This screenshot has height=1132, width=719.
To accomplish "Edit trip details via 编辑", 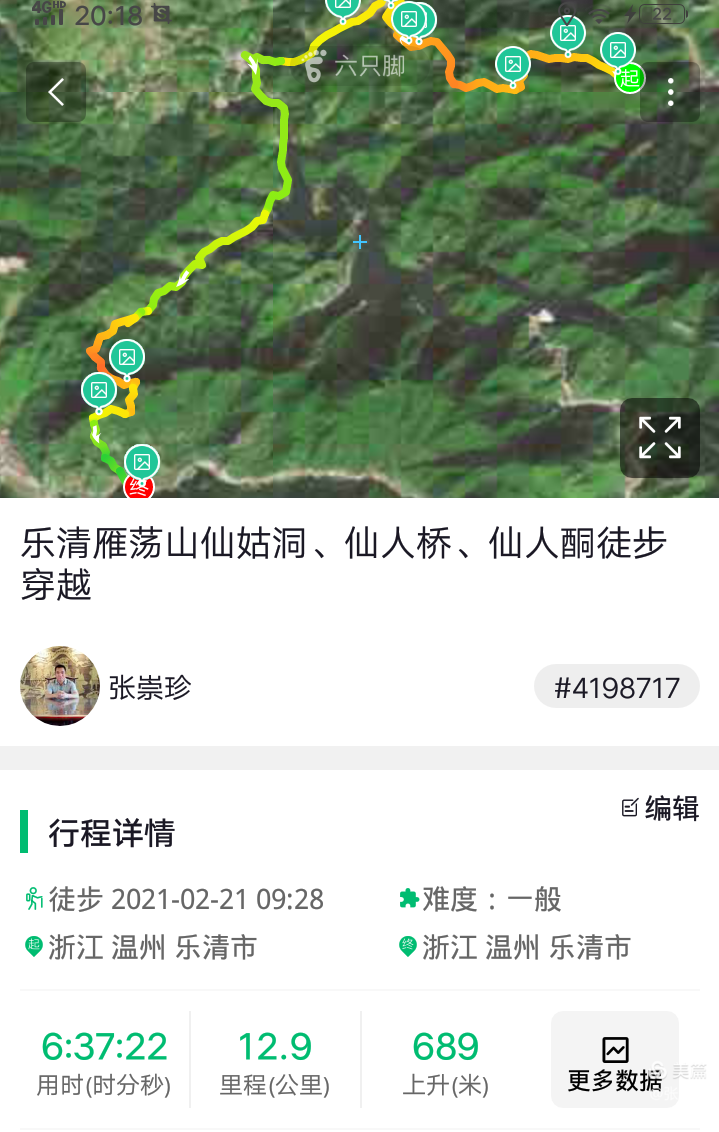I will click(660, 808).
